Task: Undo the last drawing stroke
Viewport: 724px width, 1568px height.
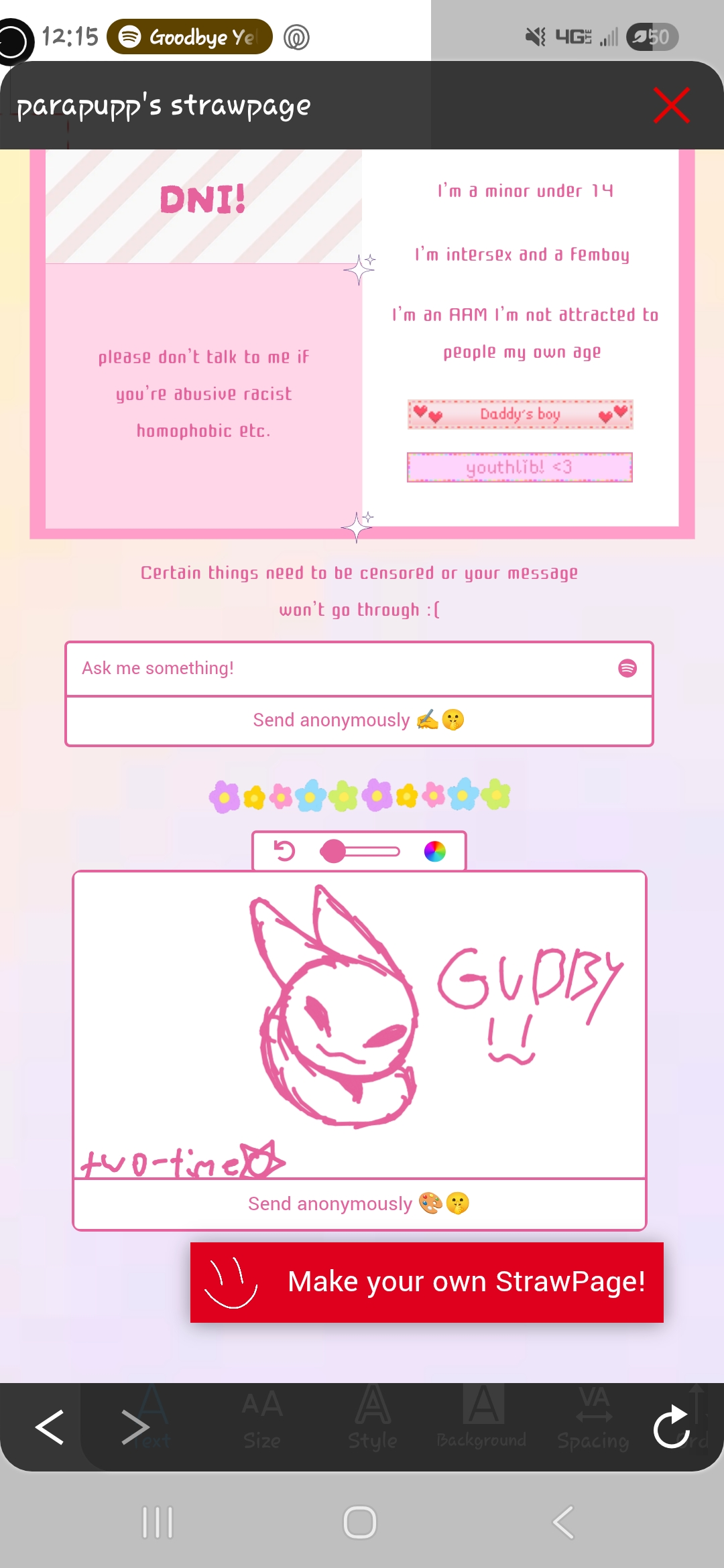Action: (x=284, y=851)
